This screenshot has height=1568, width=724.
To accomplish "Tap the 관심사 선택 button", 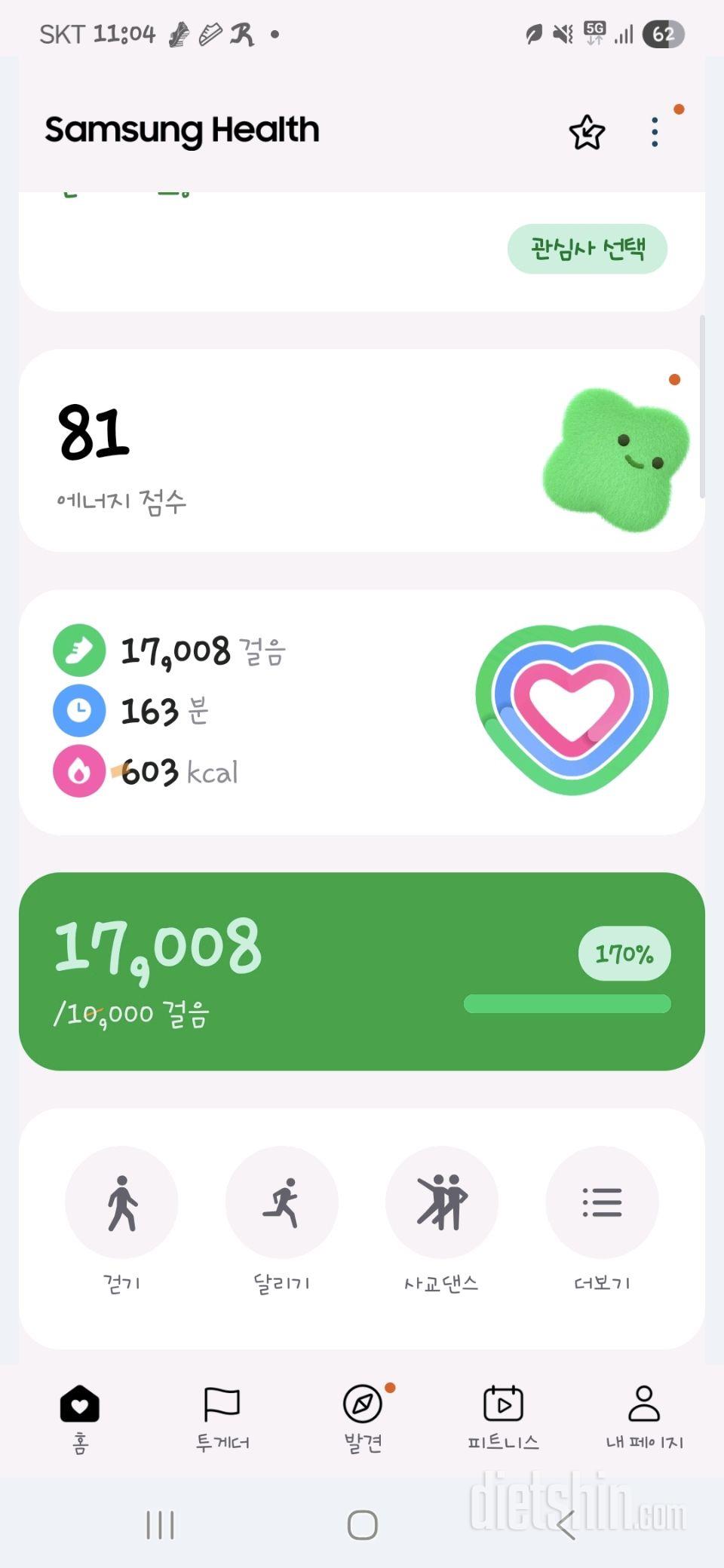I will coord(587,249).
